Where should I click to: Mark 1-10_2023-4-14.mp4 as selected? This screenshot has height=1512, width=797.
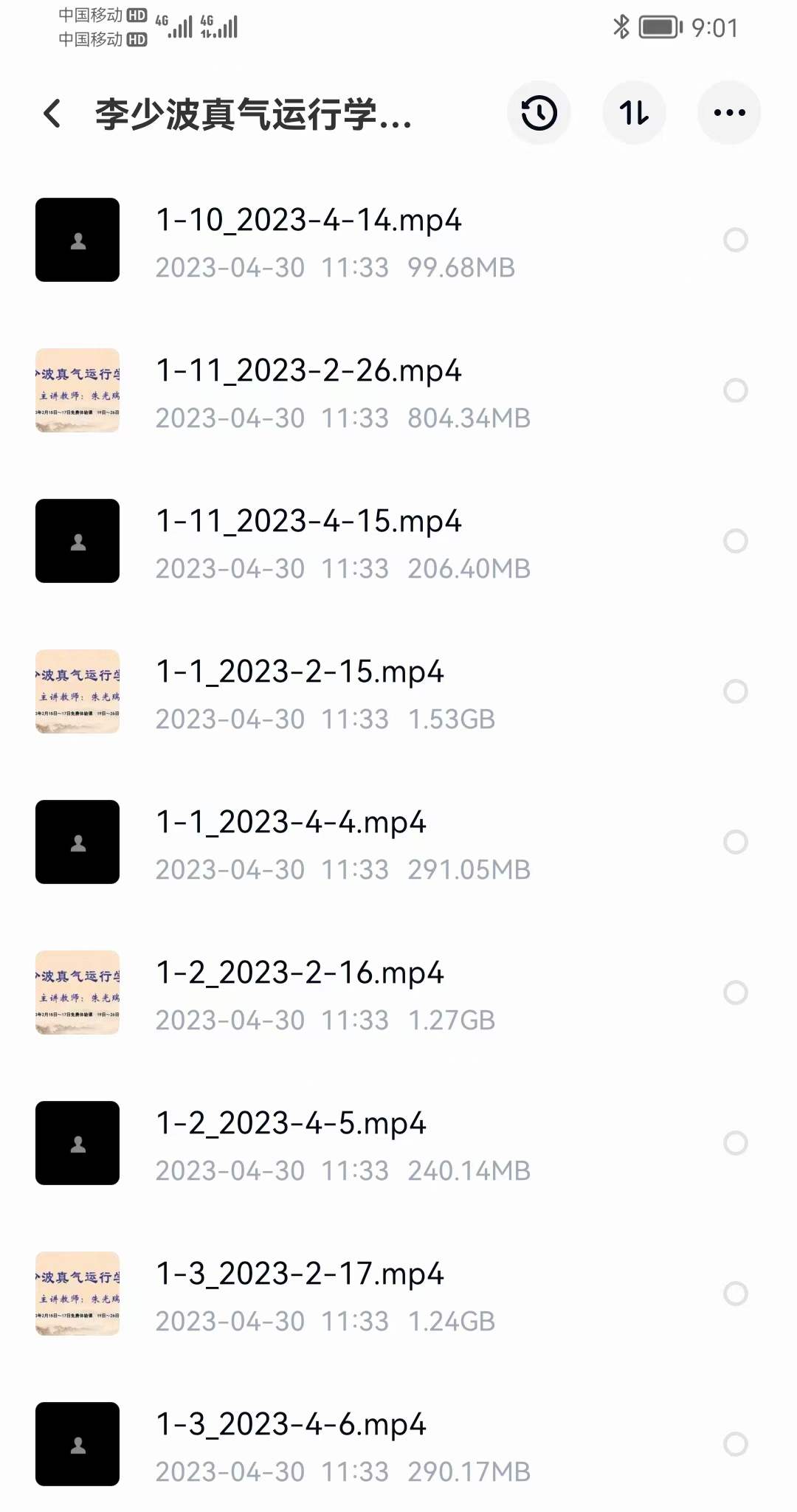[x=736, y=240]
